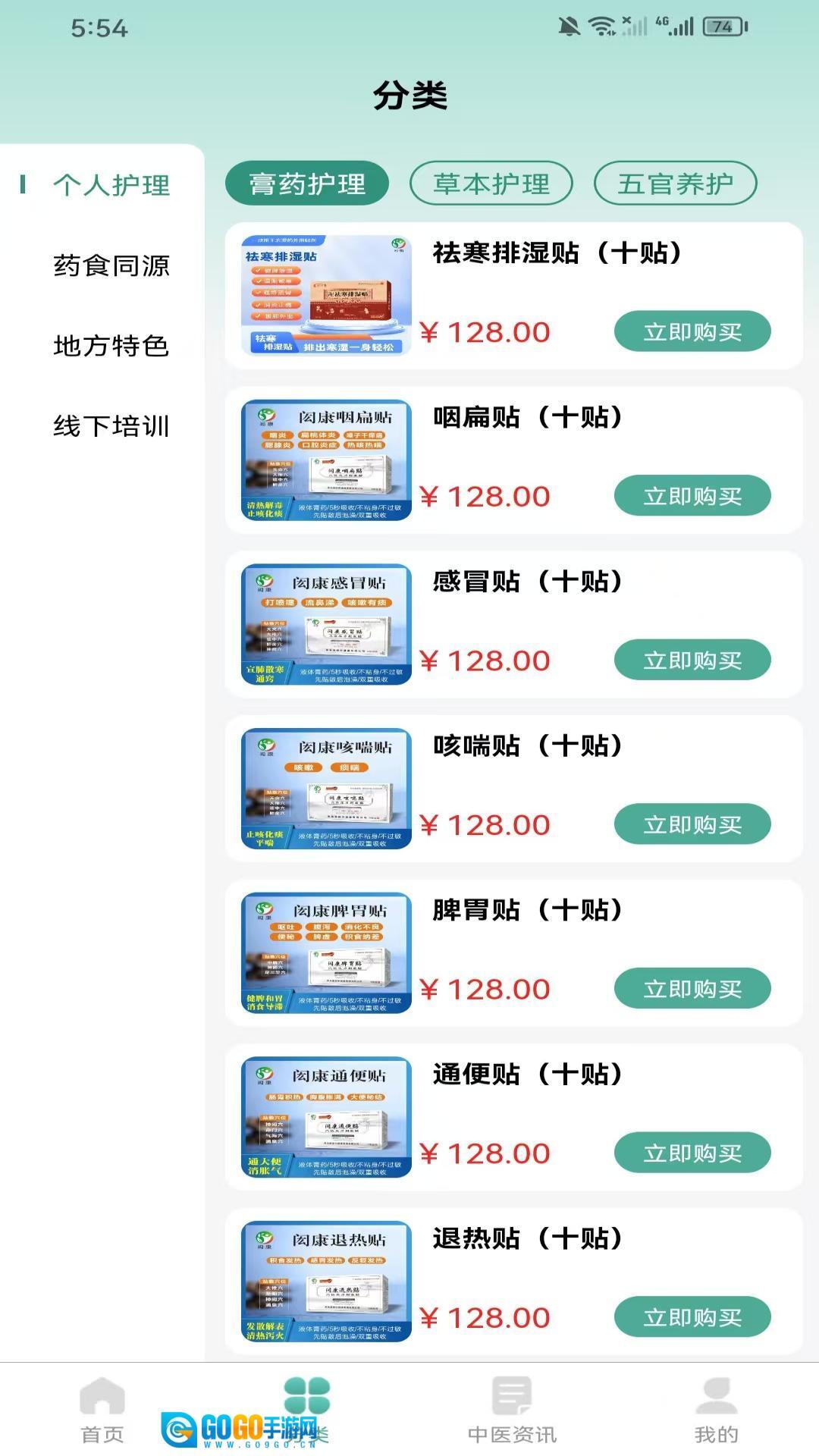
Task: Tap 立即购买 for 咽扁贴
Action: pos(692,496)
